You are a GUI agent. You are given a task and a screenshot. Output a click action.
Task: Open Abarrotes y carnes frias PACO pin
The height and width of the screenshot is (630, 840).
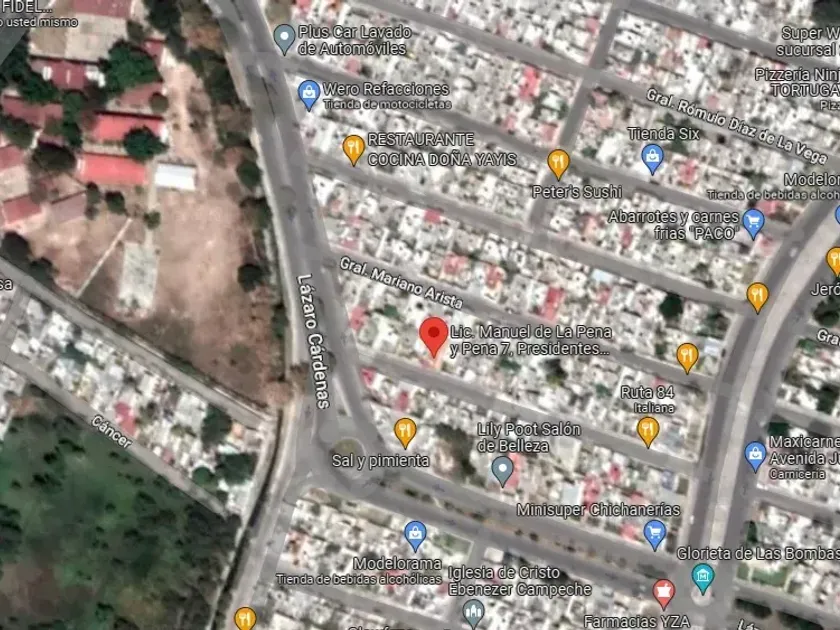(x=754, y=223)
